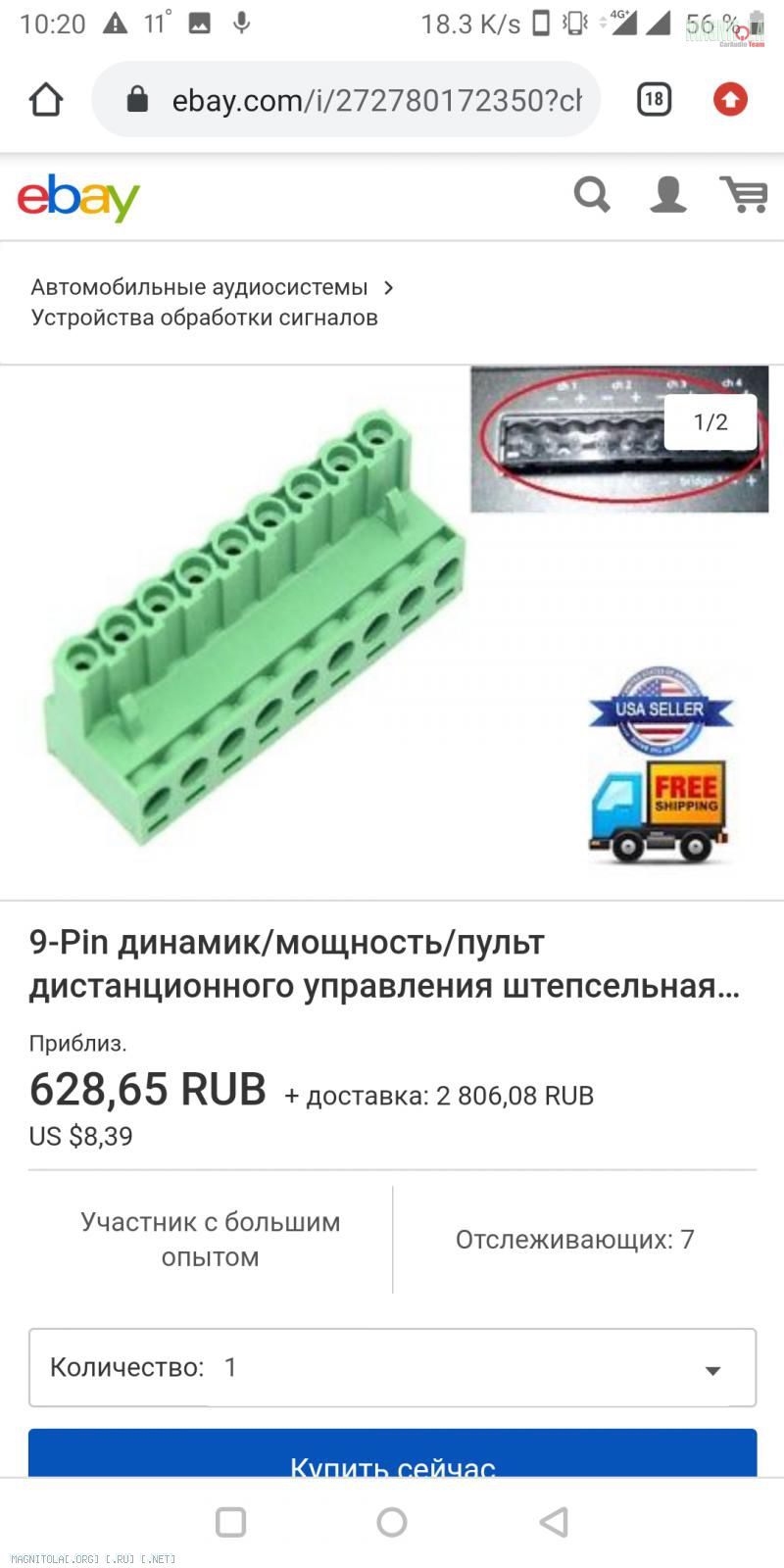Image resolution: width=784 pixels, height=1568 pixels.
Task: Open recent apps from the navigation bar
Action: pyautogui.click(x=230, y=1522)
